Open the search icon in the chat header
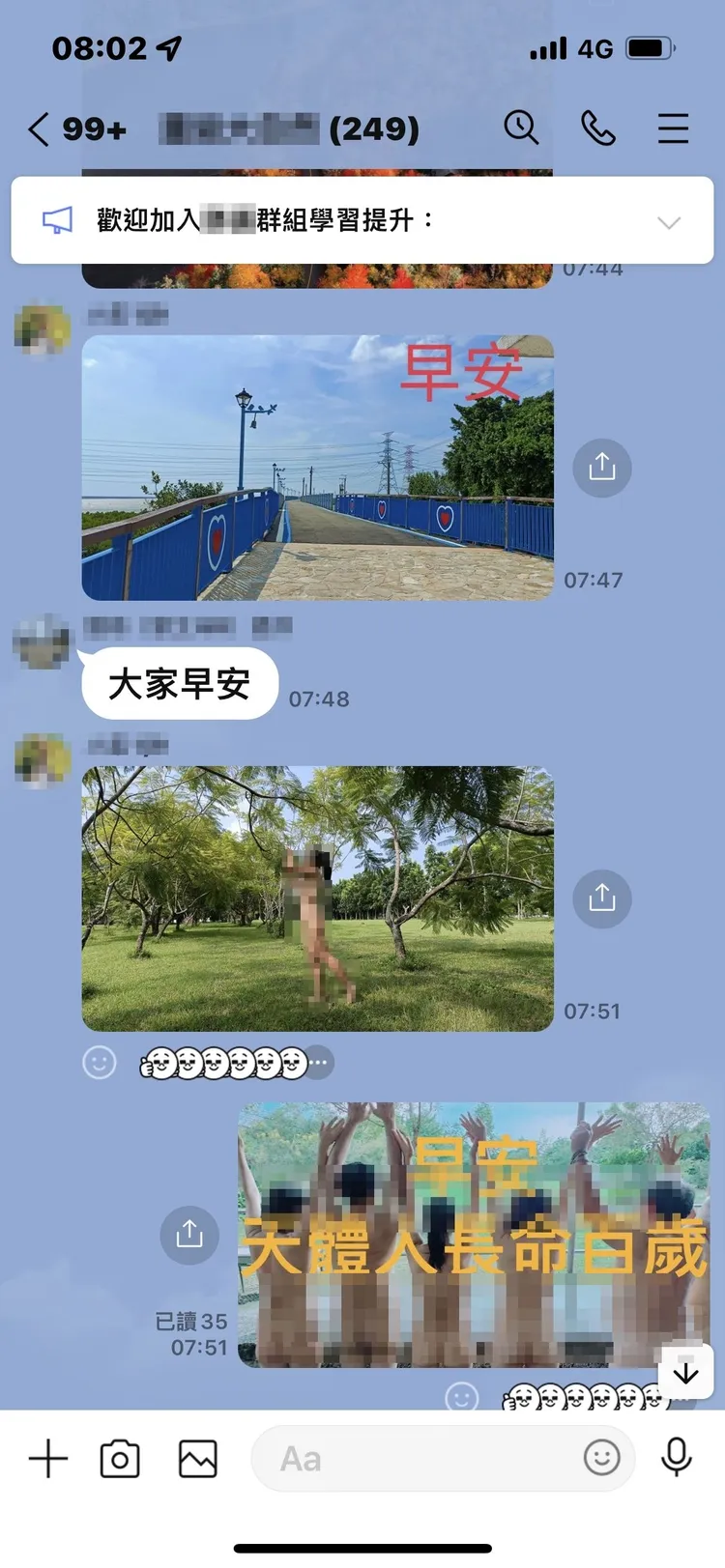Viewport: 725px width, 1568px height. (522, 128)
